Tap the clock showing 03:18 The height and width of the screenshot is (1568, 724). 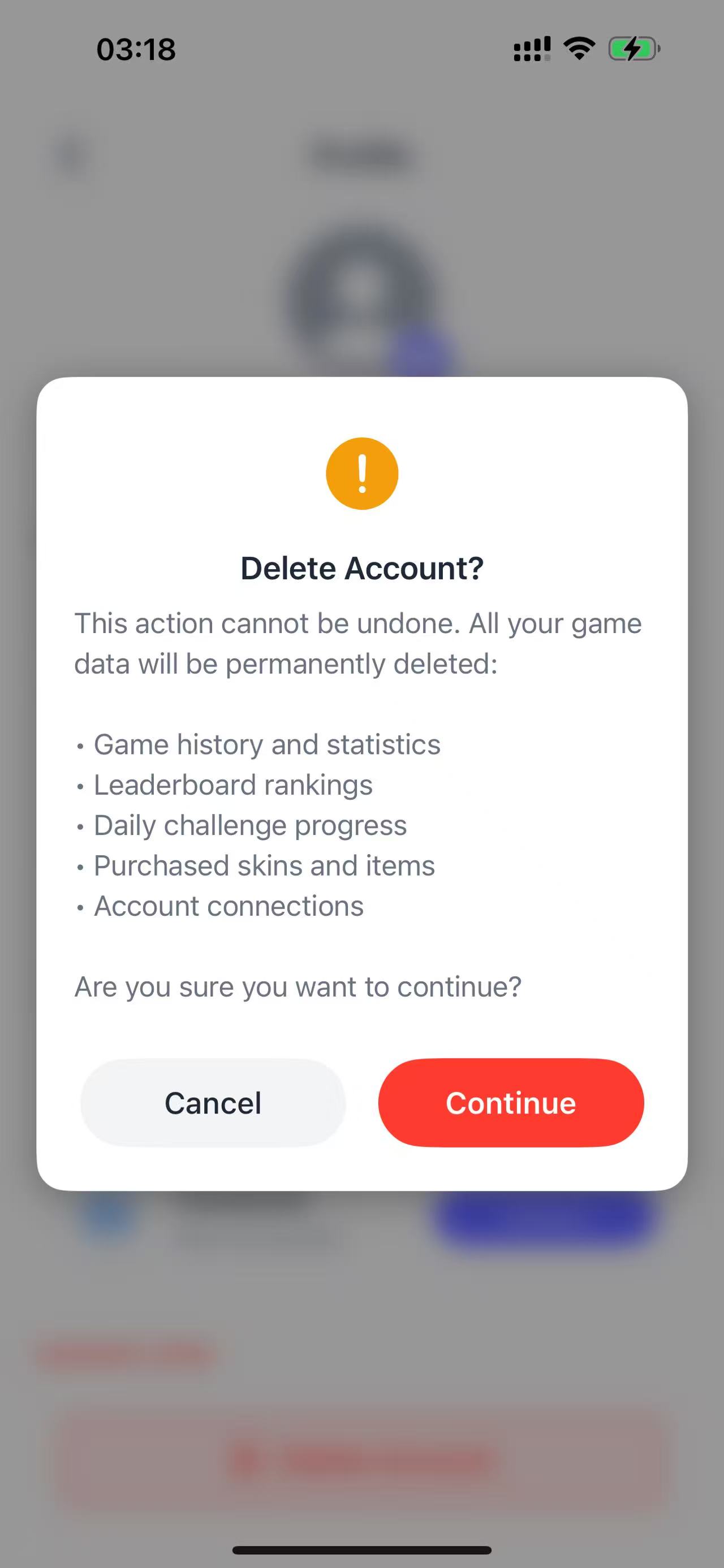(136, 50)
